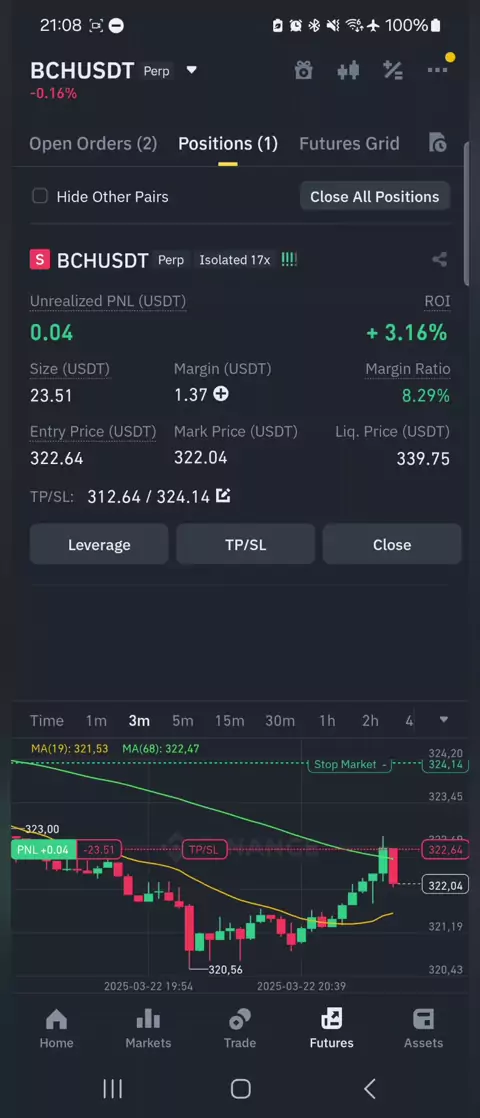The height and width of the screenshot is (1118, 480).
Task: Add margin with the plus icon
Action: click(x=221, y=394)
